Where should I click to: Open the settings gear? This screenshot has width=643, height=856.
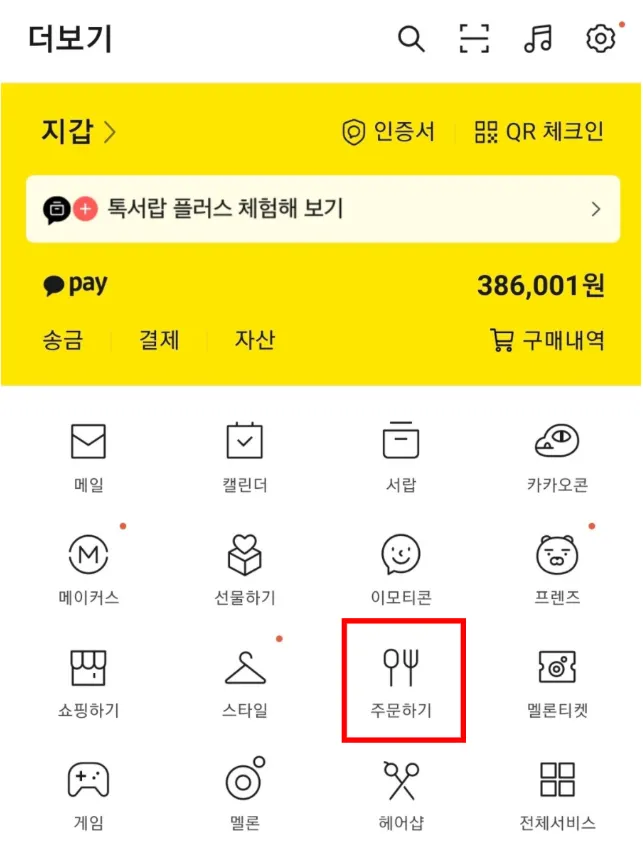coord(600,39)
